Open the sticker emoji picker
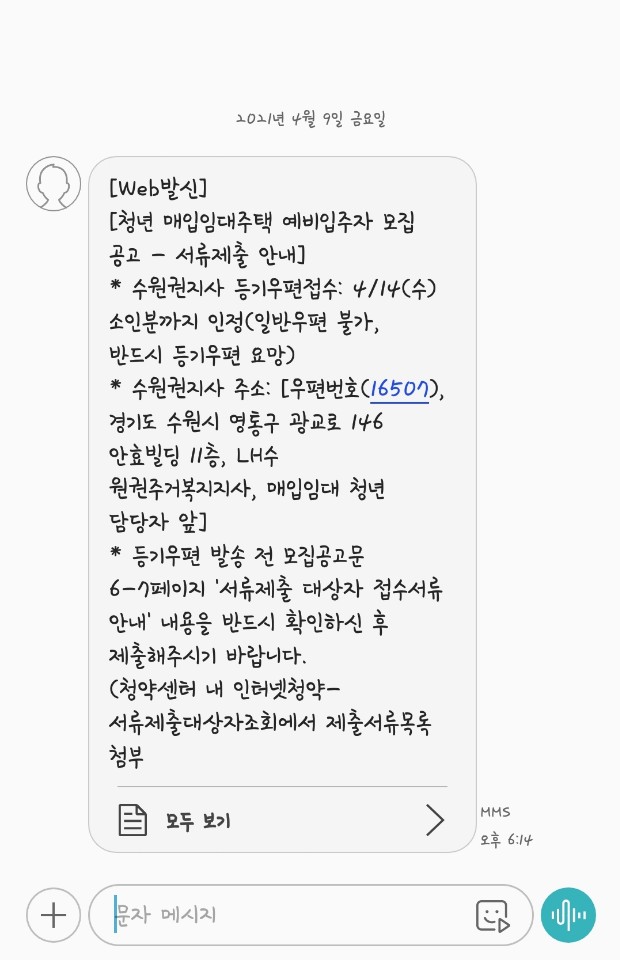 [x=491, y=915]
